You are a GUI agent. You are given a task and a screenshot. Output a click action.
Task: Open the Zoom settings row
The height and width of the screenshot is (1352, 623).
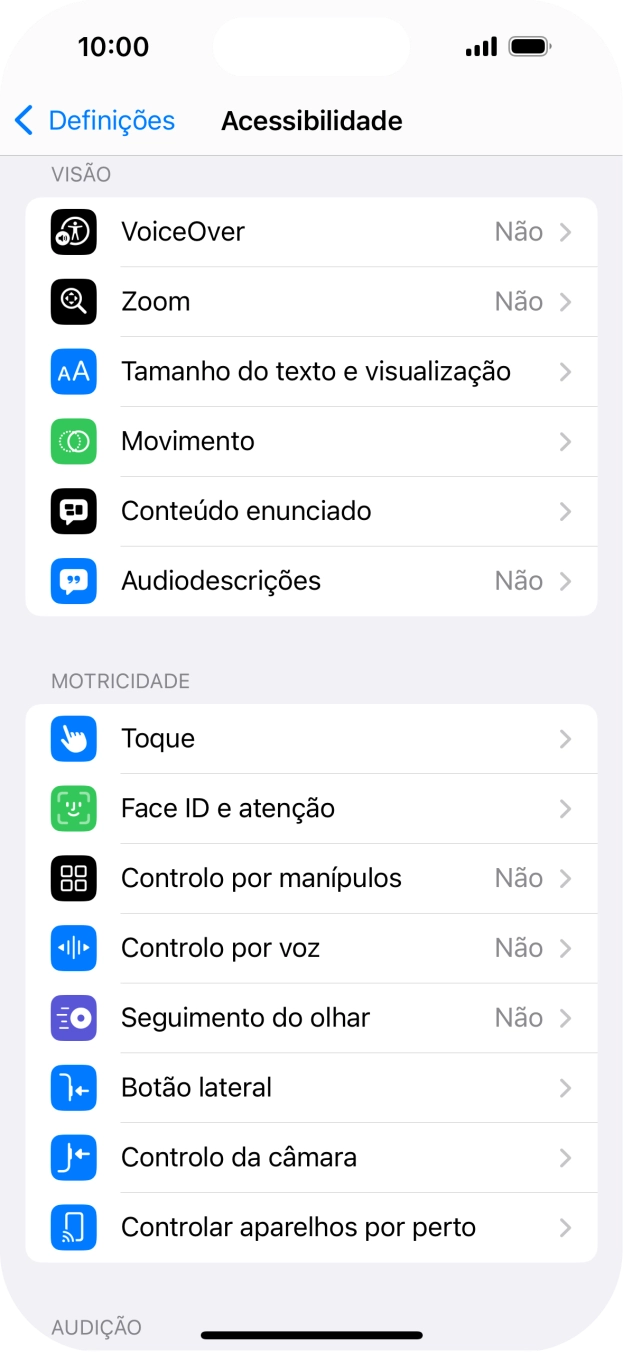coord(311,302)
